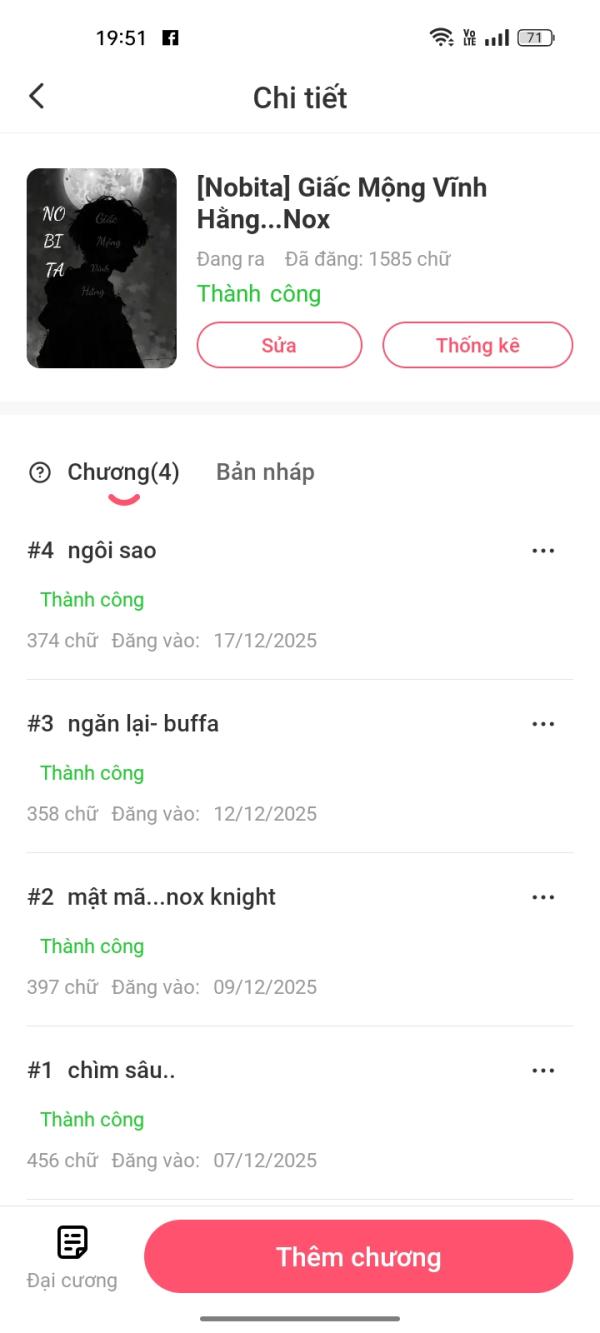Add a chapter with Thêm chương
Image resolution: width=600 pixels, height=1333 pixels.
pyautogui.click(x=359, y=1257)
